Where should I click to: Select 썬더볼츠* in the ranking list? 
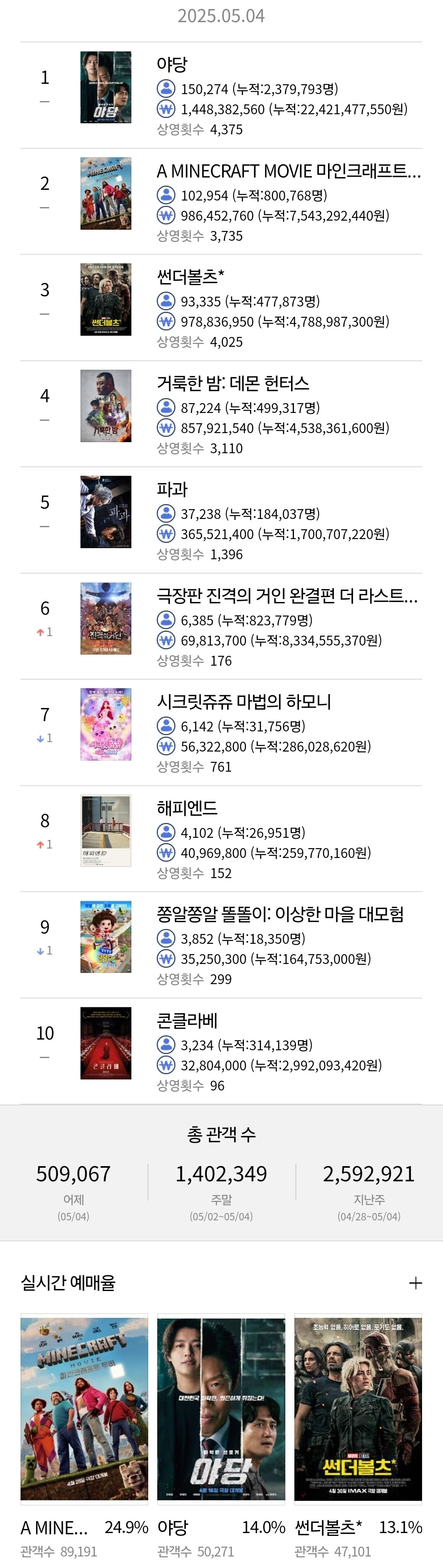pyautogui.click(x=191, y=277)
